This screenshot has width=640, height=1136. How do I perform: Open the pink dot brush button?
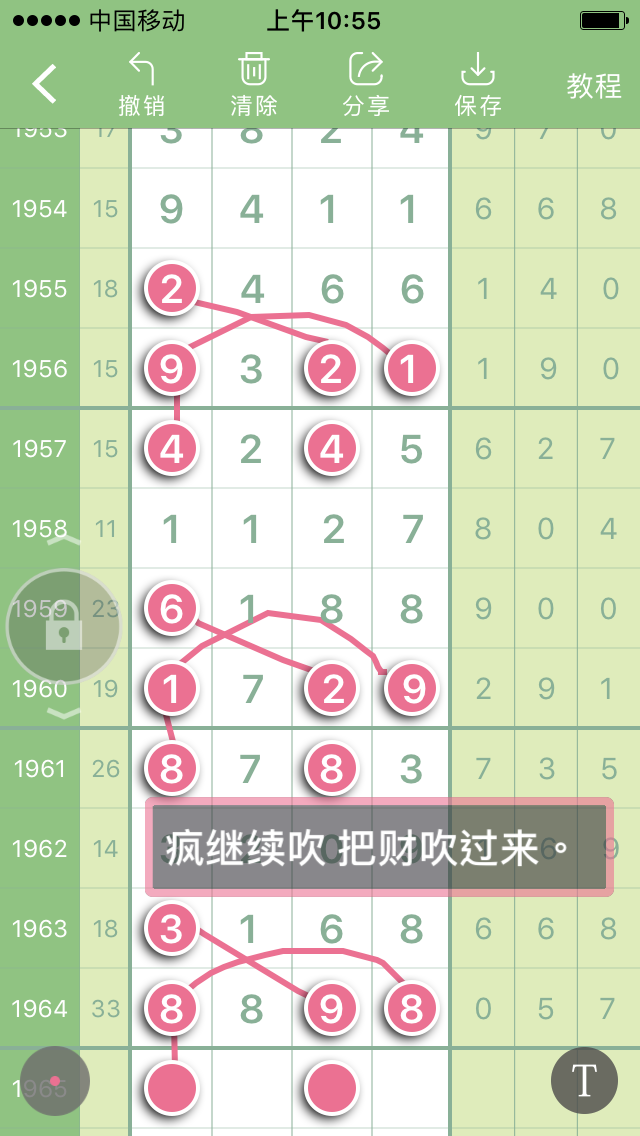click(55, 1081)
